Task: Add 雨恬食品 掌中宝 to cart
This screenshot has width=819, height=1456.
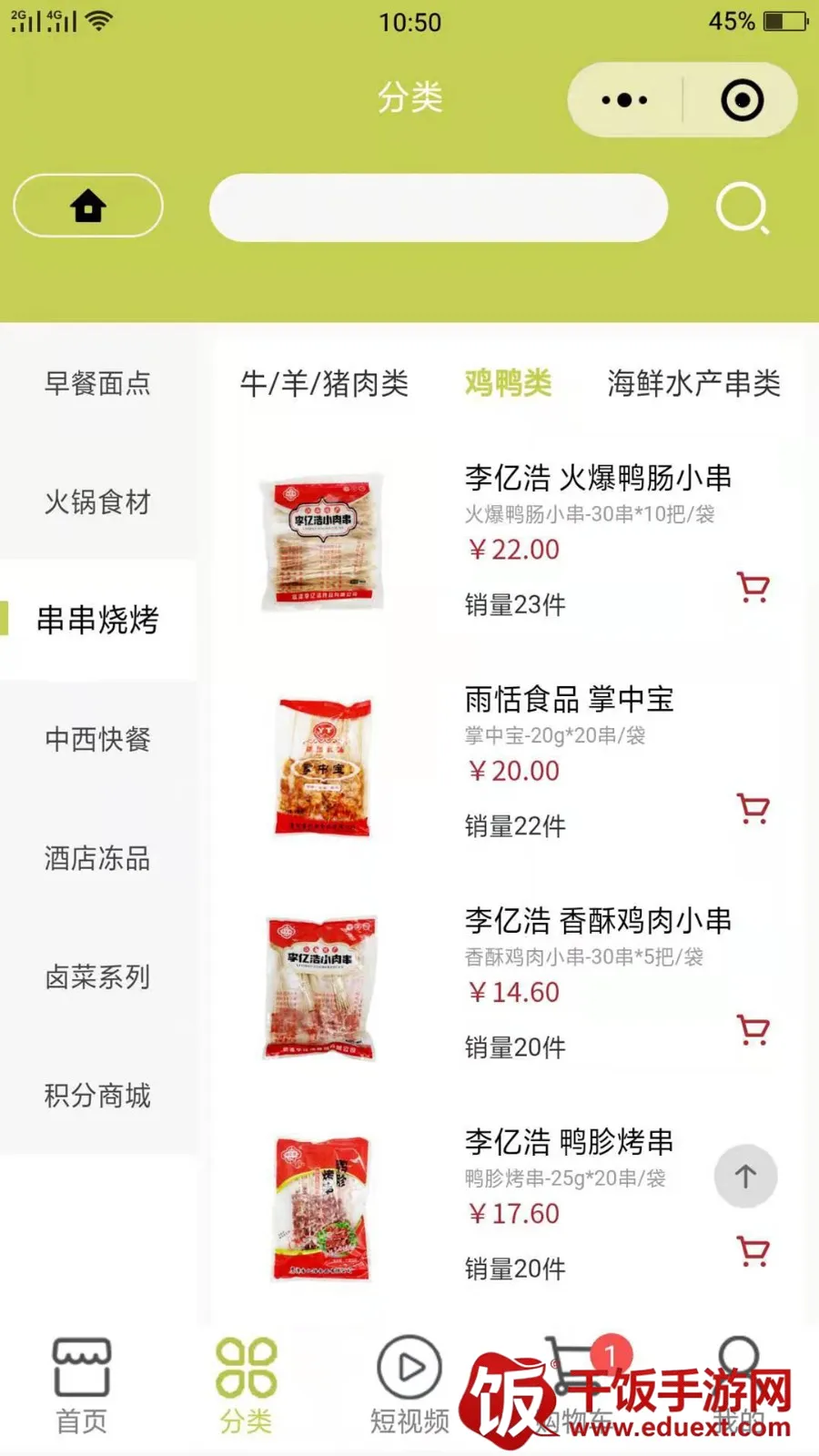Action: 753,809
